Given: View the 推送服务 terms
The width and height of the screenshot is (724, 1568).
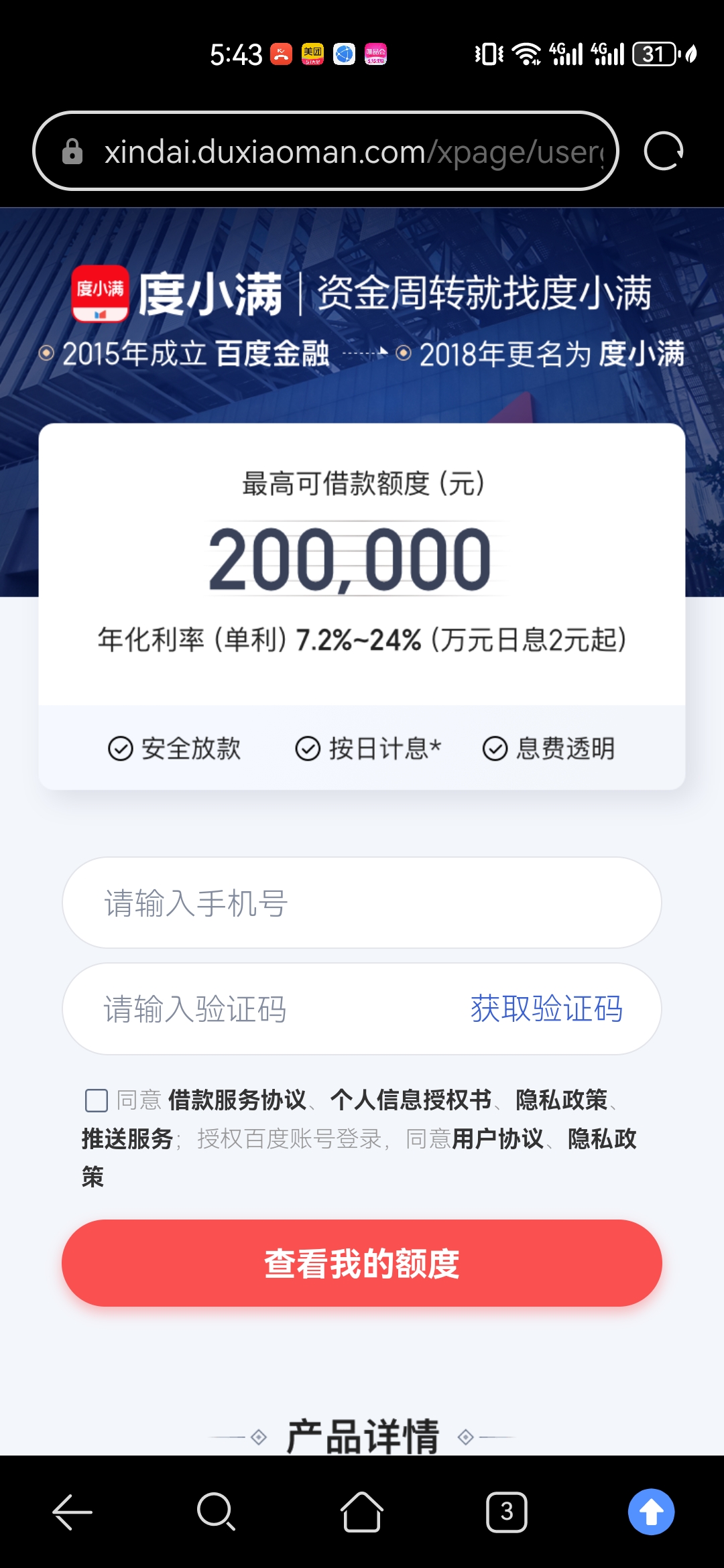Looking at the screenshot, I should (x=127, y=1139).
